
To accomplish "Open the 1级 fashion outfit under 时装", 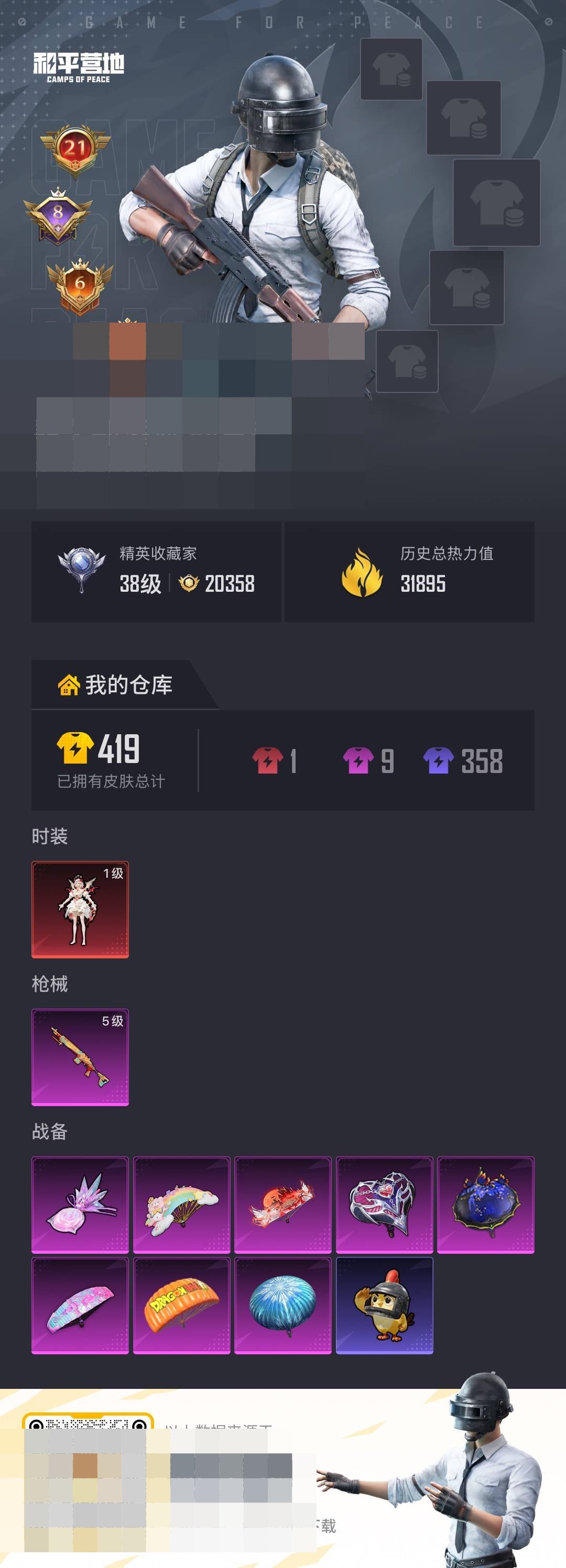I will click(x=80, y=908).
